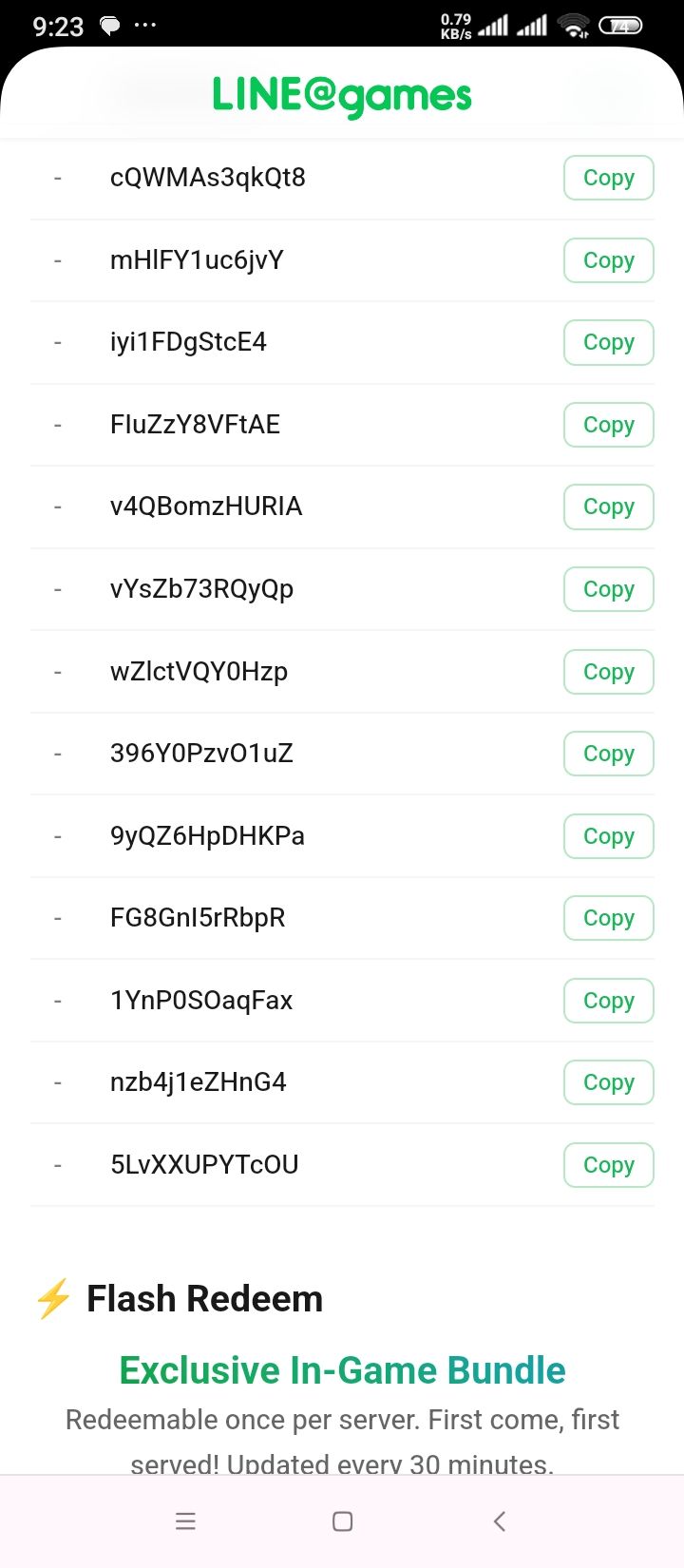
Task: Tap the LINE@games logo
Action: [342, 93]
